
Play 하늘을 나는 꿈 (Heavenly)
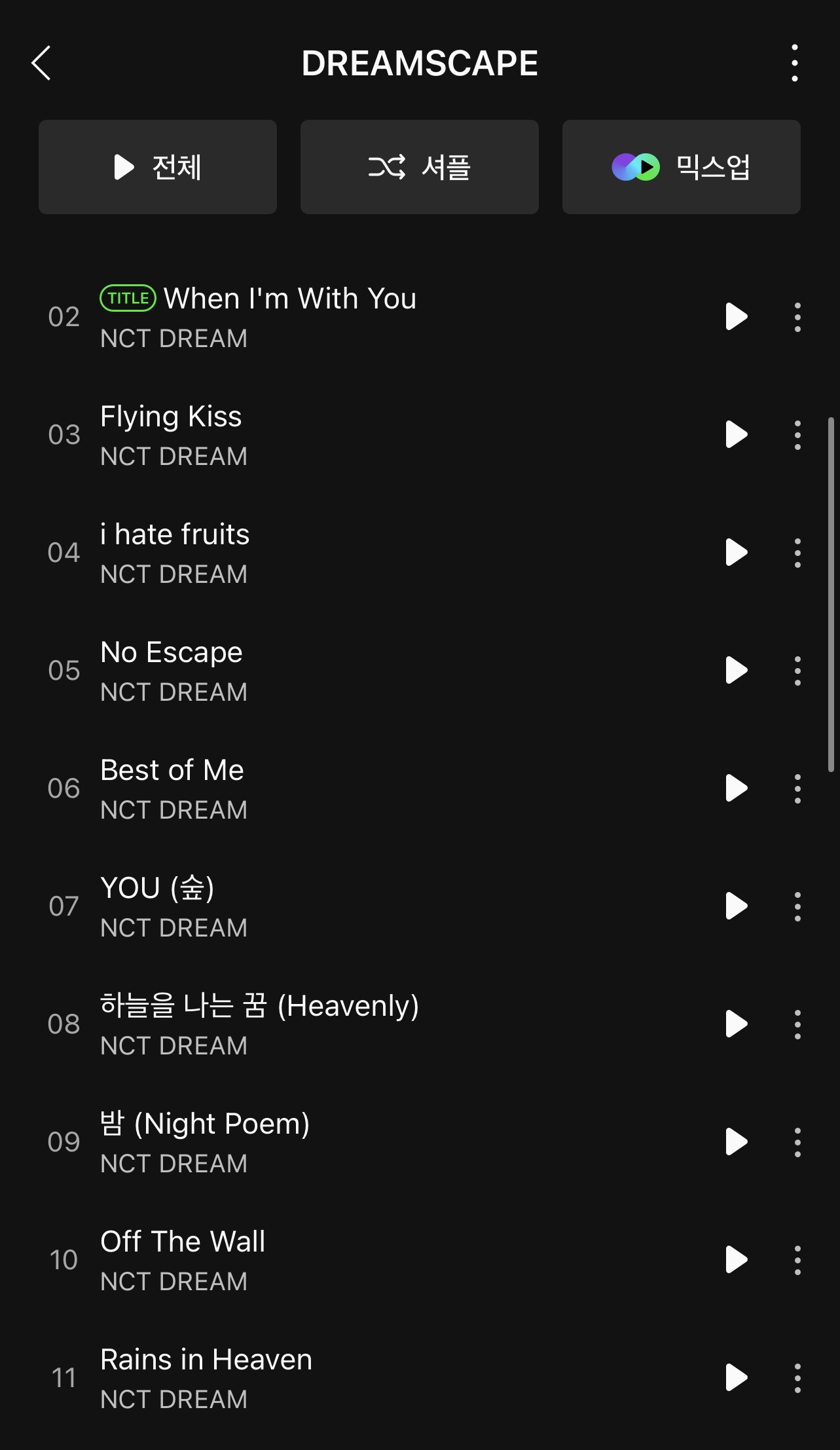(x=737, y=1024)
